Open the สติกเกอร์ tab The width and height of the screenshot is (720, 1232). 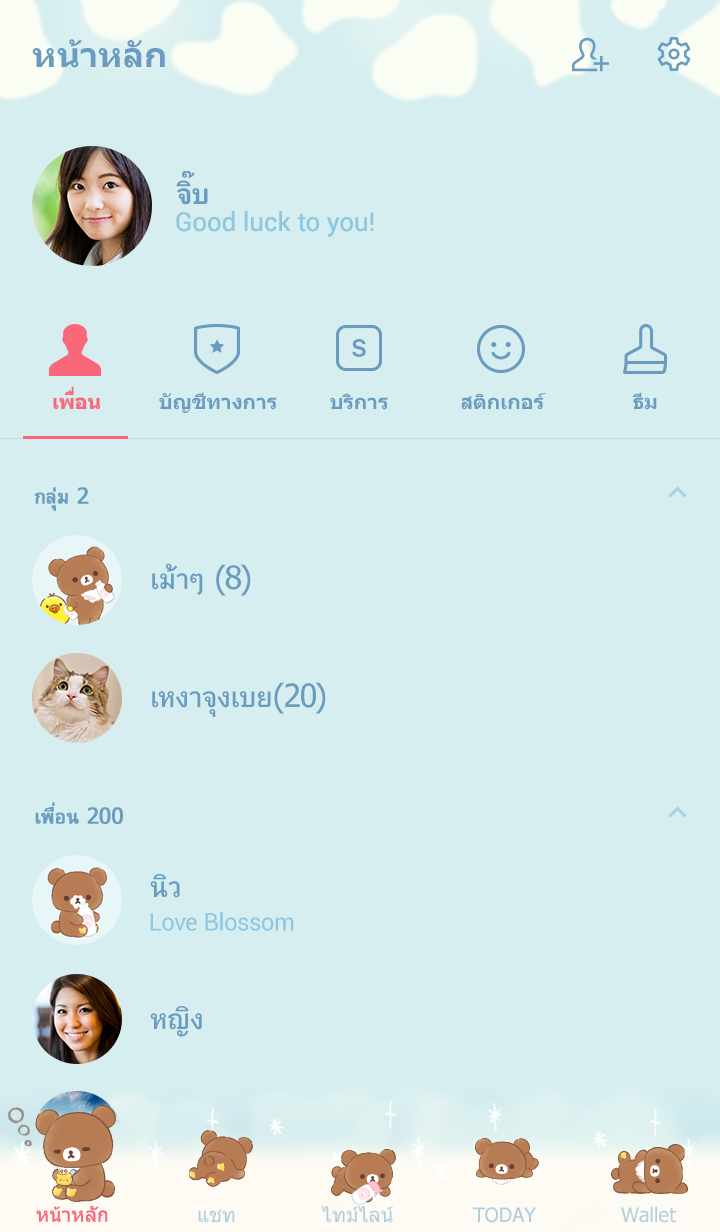click(x=501, y=370)
